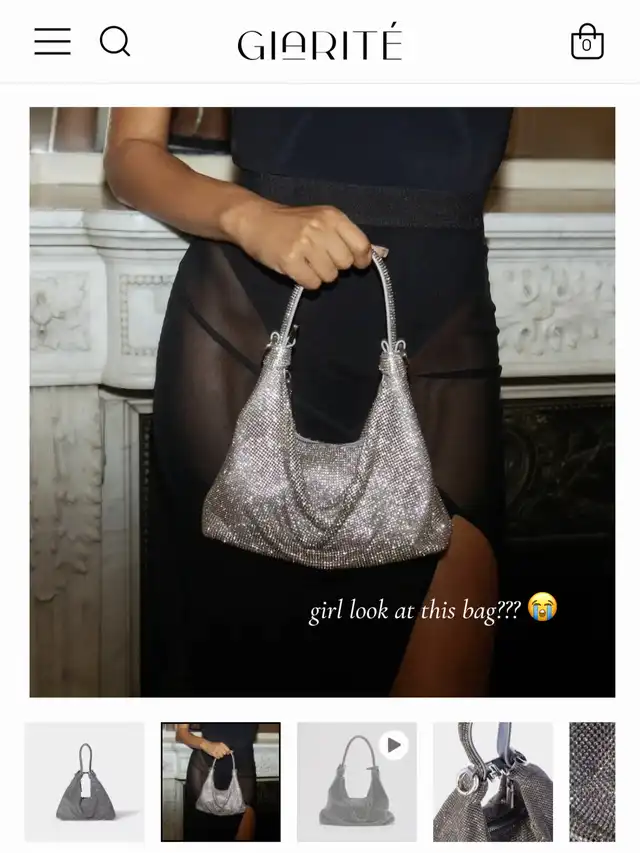Play the product video thumbnail

pyautogui.click(x=357, y=781)
